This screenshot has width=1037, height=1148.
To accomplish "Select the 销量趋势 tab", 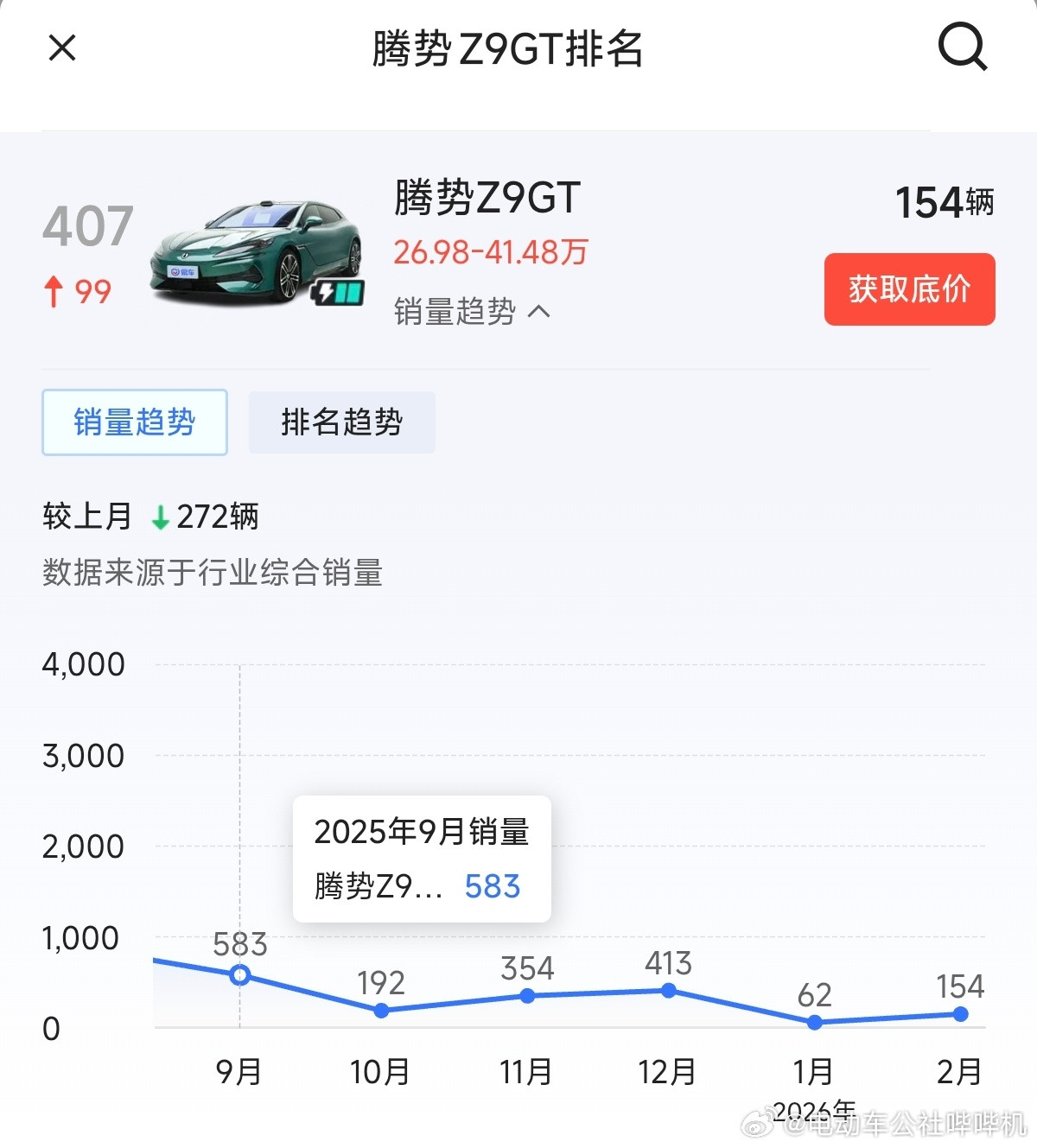I will coord(134,422).
